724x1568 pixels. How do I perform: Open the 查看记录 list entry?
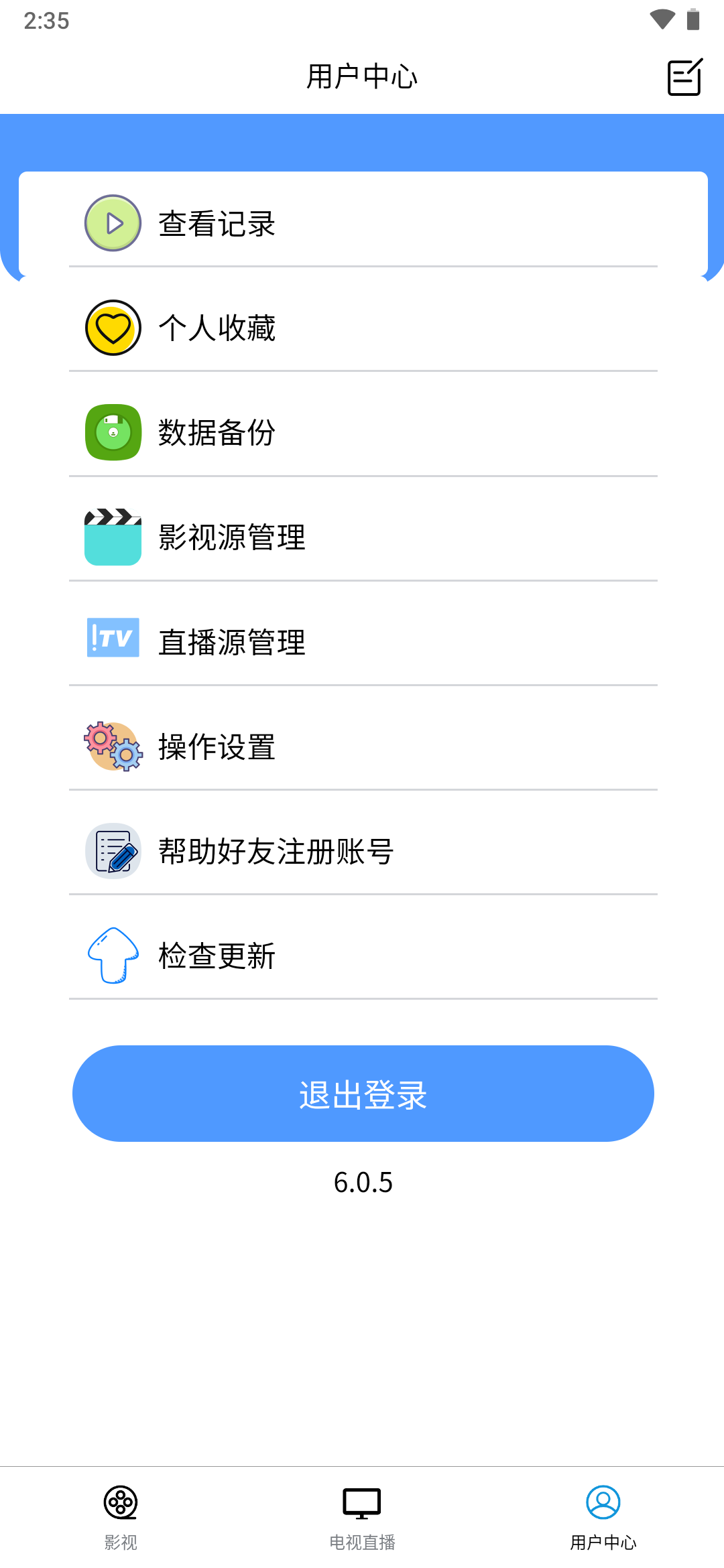click(362, 222)
